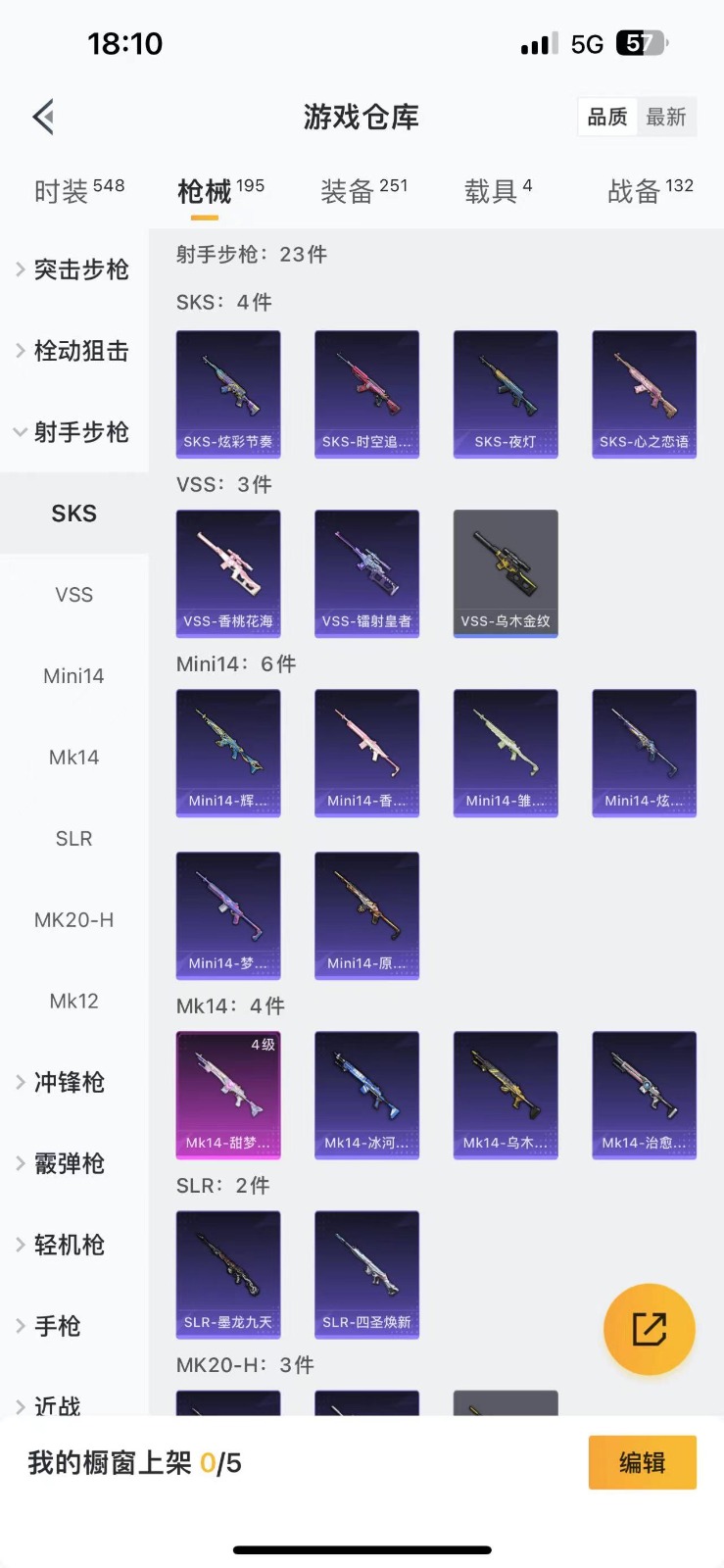The height and width of the screenshot is (1568, 724).
Task: Open the SKS-炫彩节奏 skin
Action: tap(228, 393)
